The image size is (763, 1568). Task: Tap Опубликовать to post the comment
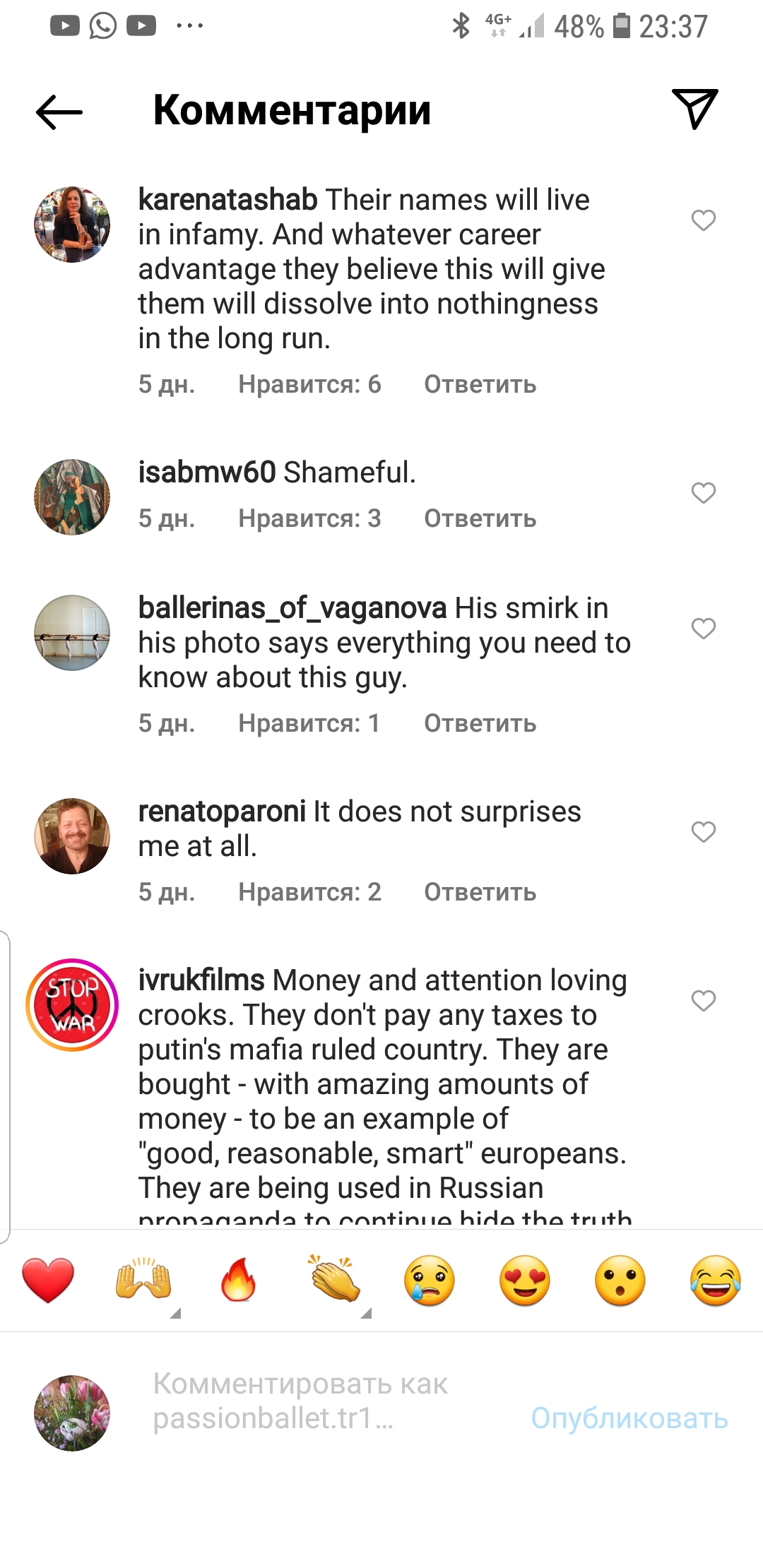point(629,1418)
